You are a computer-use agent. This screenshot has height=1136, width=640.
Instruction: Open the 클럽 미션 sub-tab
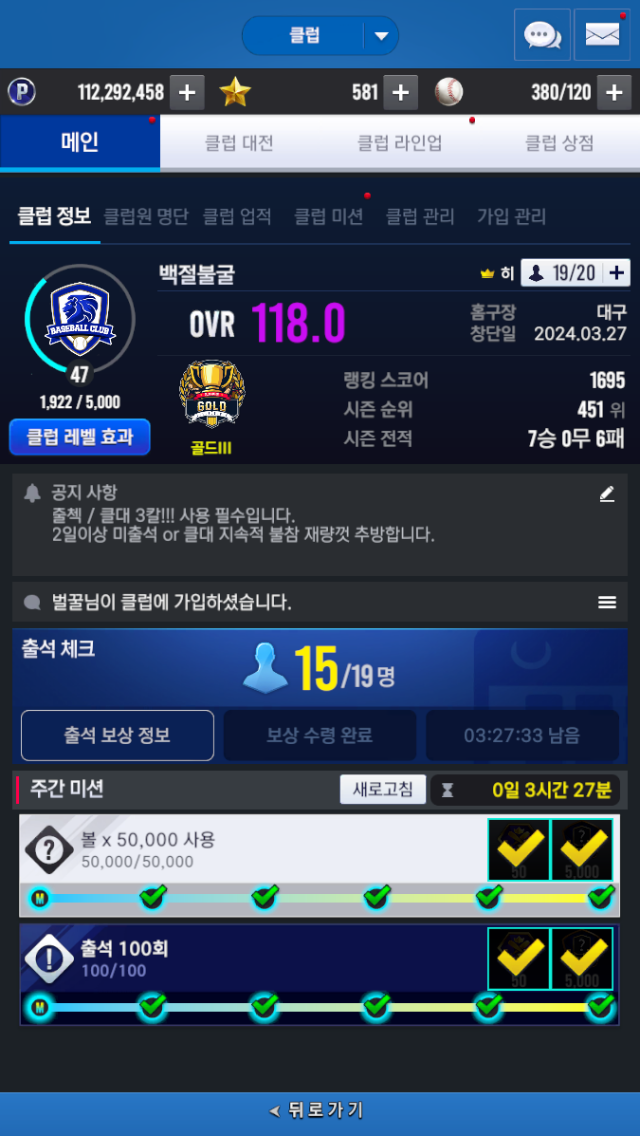(x=328, y=216)
